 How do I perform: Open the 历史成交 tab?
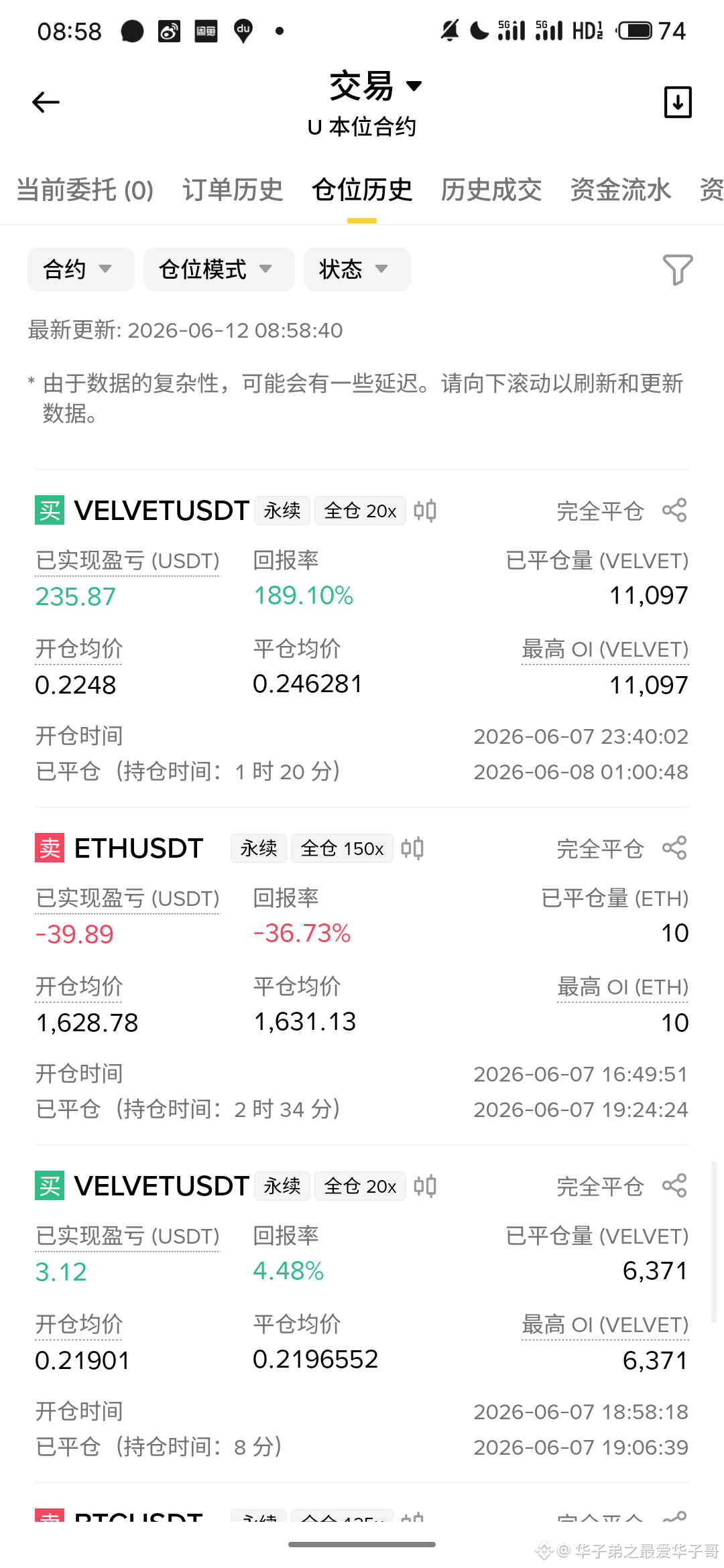click(x=491, y=190)
